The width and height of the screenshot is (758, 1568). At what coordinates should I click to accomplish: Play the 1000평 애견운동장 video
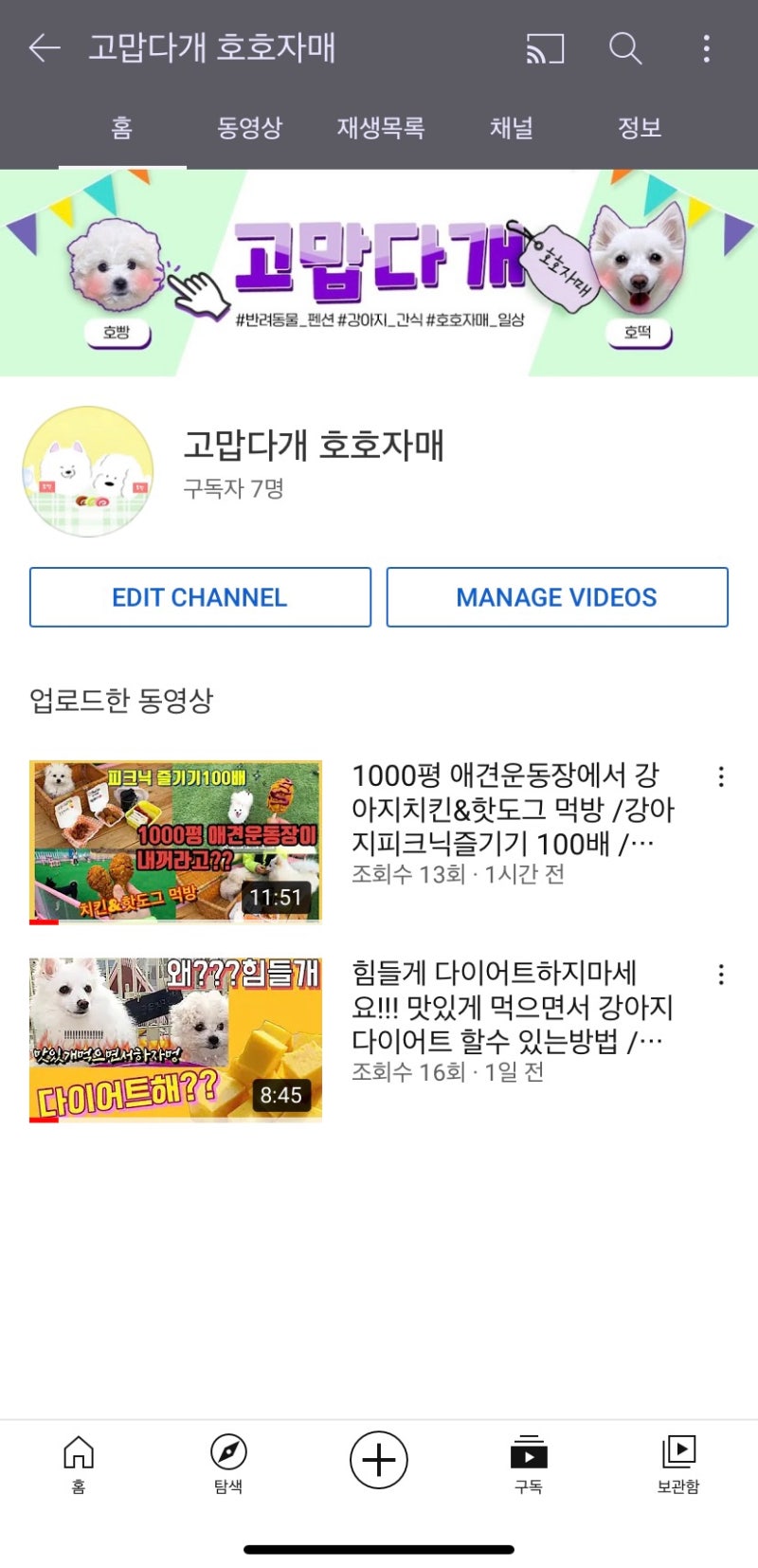click(x=176, y=842)
